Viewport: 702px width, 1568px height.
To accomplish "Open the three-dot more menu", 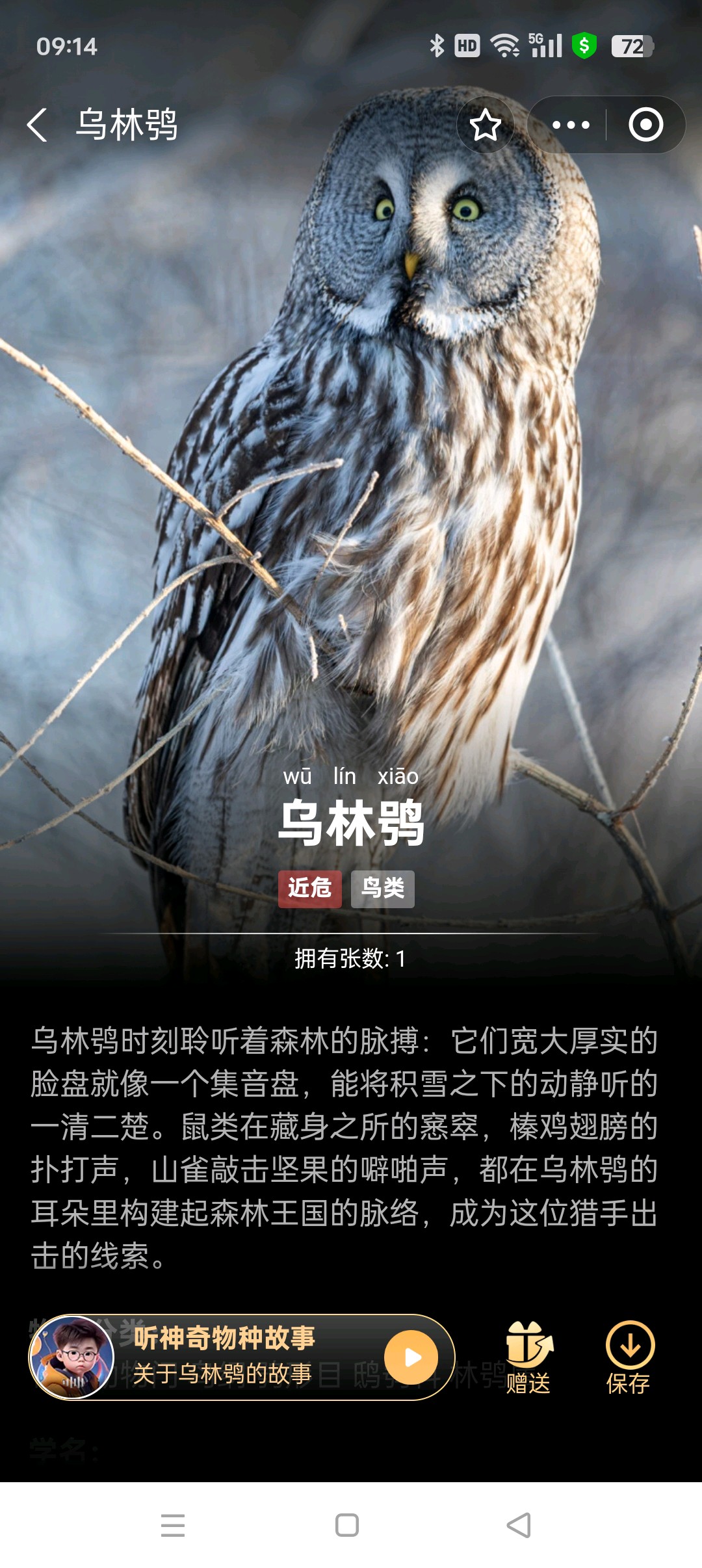I will (570, 125).
